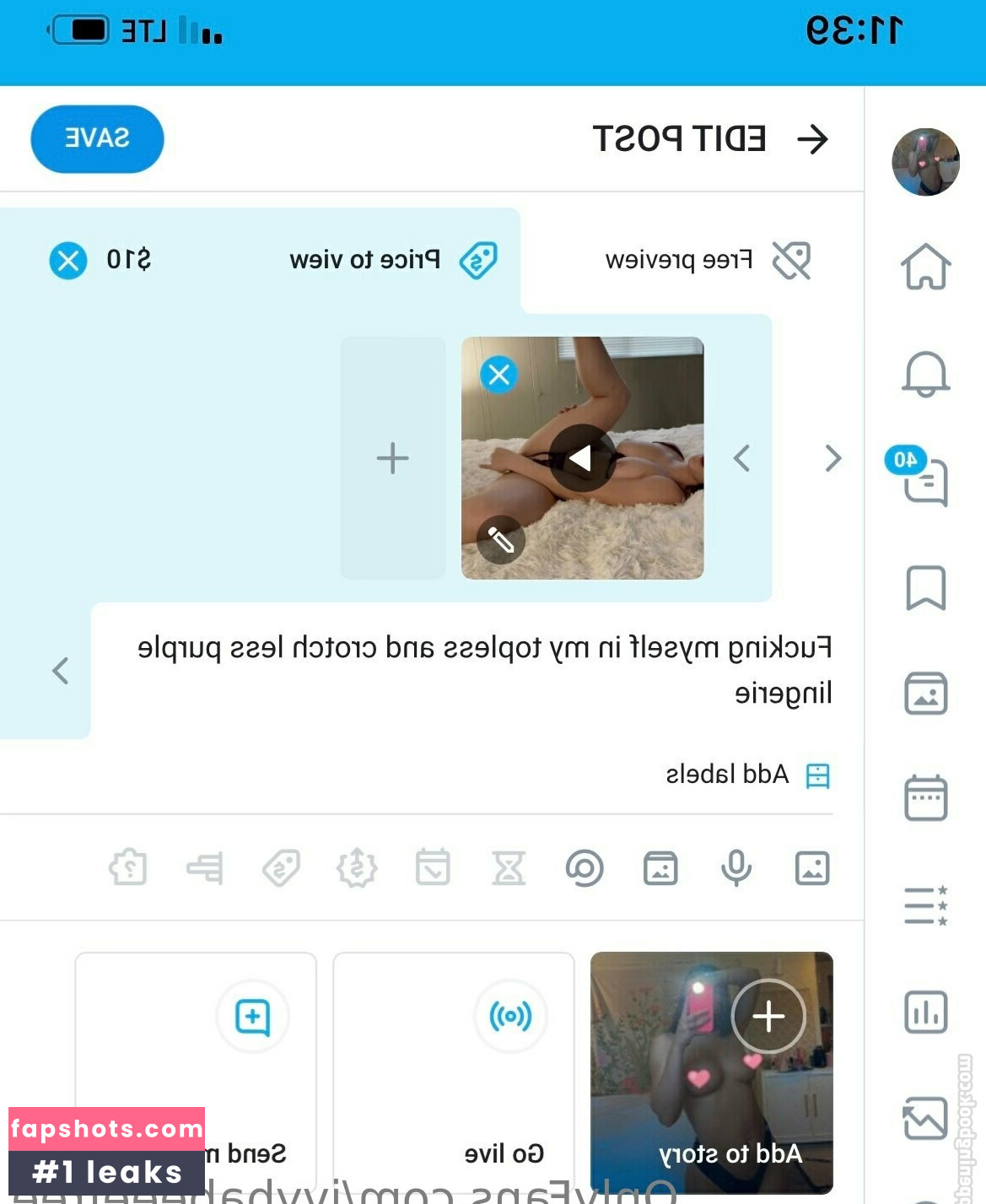
Task: Open messages with the 40 badge
Action: tap(924, 481)
